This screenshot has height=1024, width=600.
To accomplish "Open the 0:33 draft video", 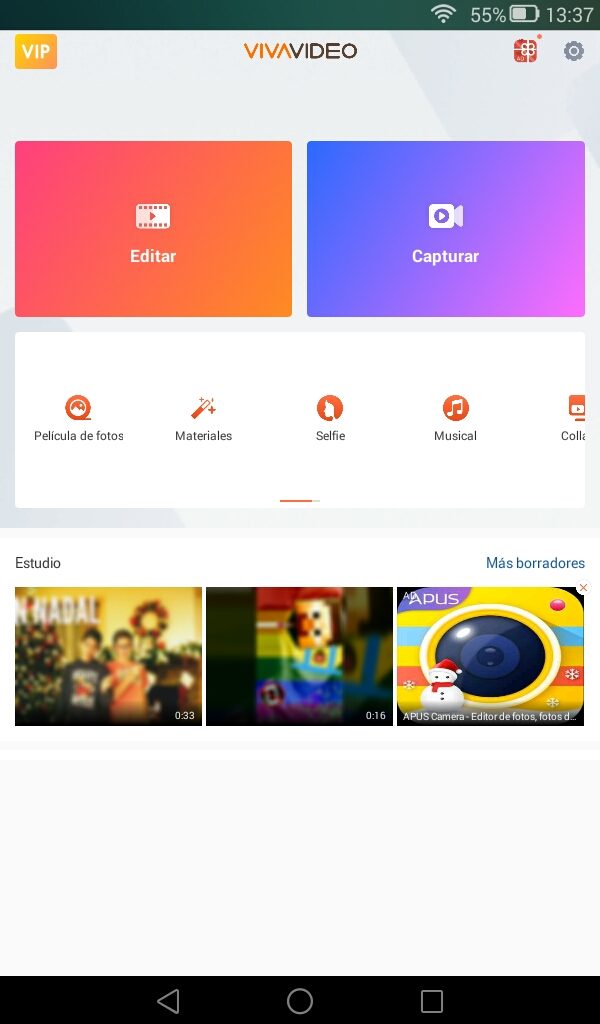I will [108, 656].
